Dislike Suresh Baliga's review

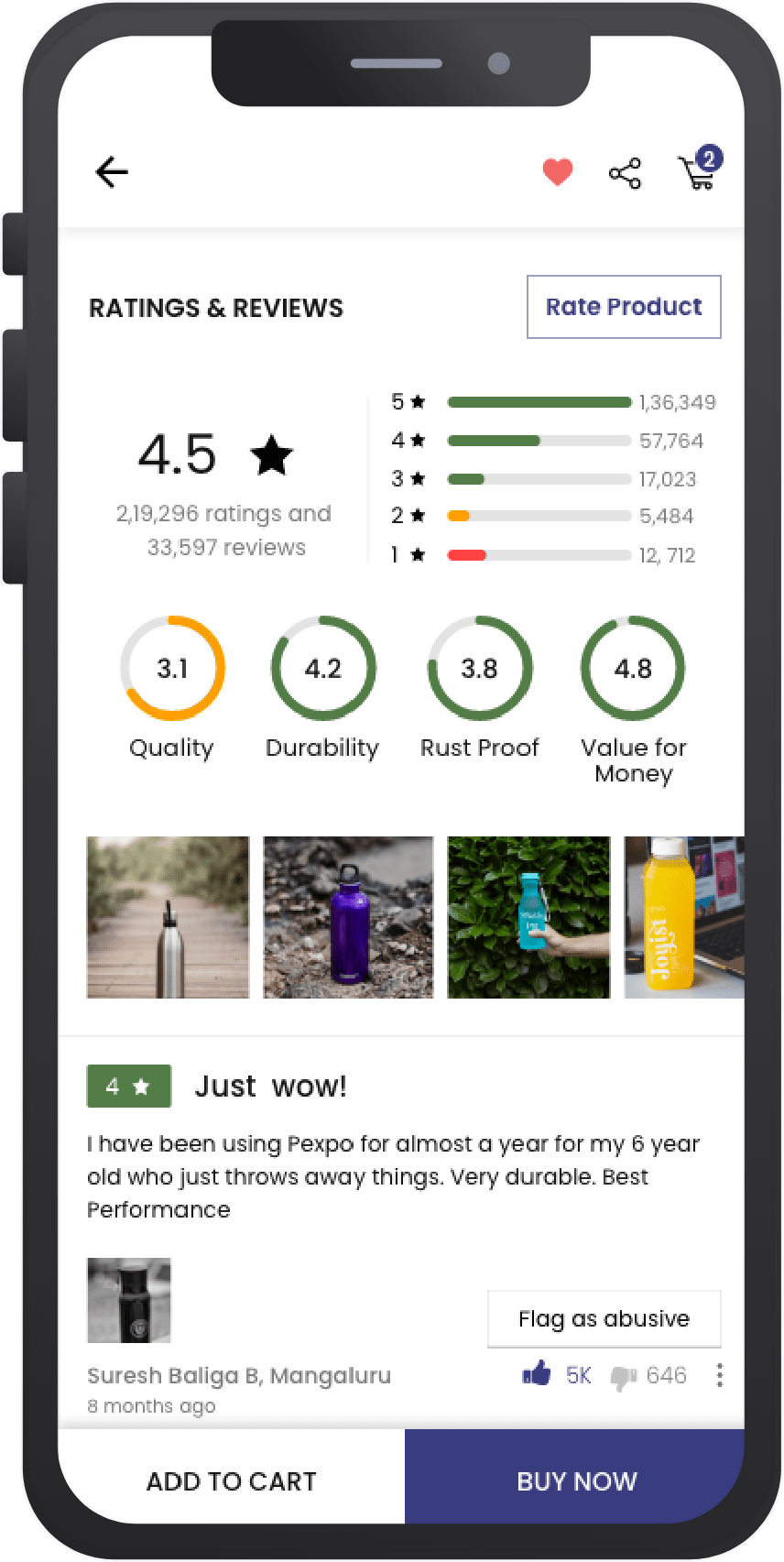pyautogui.click(x=624, y=1377)
